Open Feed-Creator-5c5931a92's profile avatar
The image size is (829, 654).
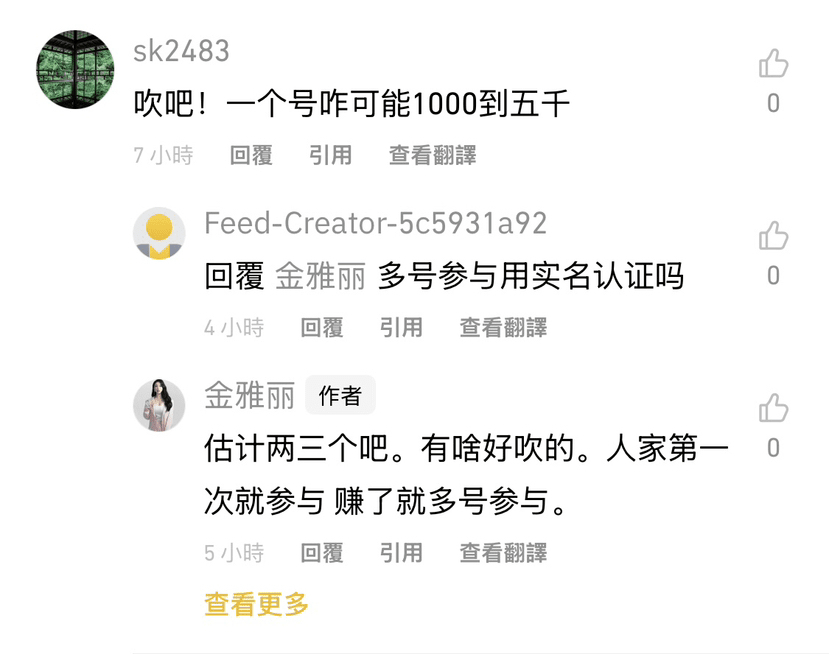click(159, 234)
